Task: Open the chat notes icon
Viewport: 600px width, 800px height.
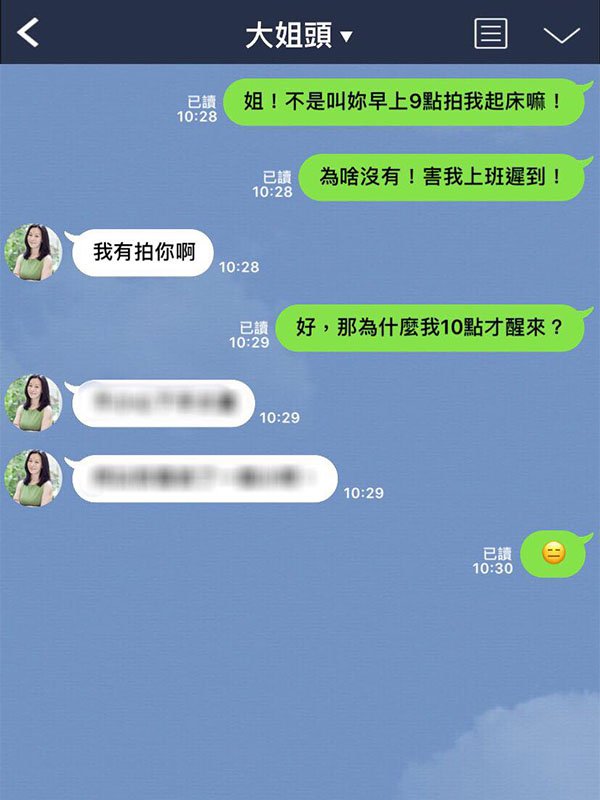Action: (490, 34)
